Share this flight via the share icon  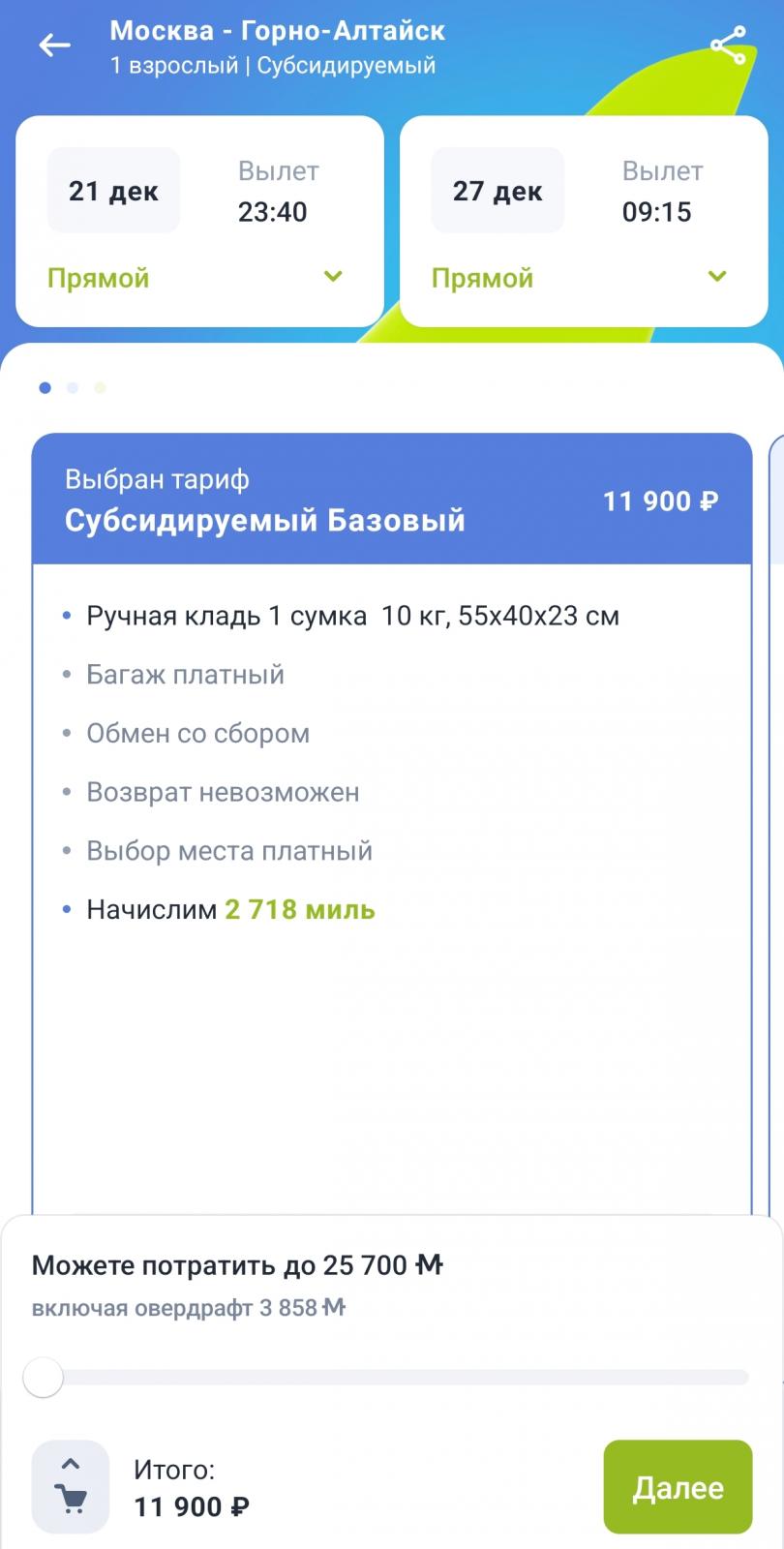[x=728, y=46]
